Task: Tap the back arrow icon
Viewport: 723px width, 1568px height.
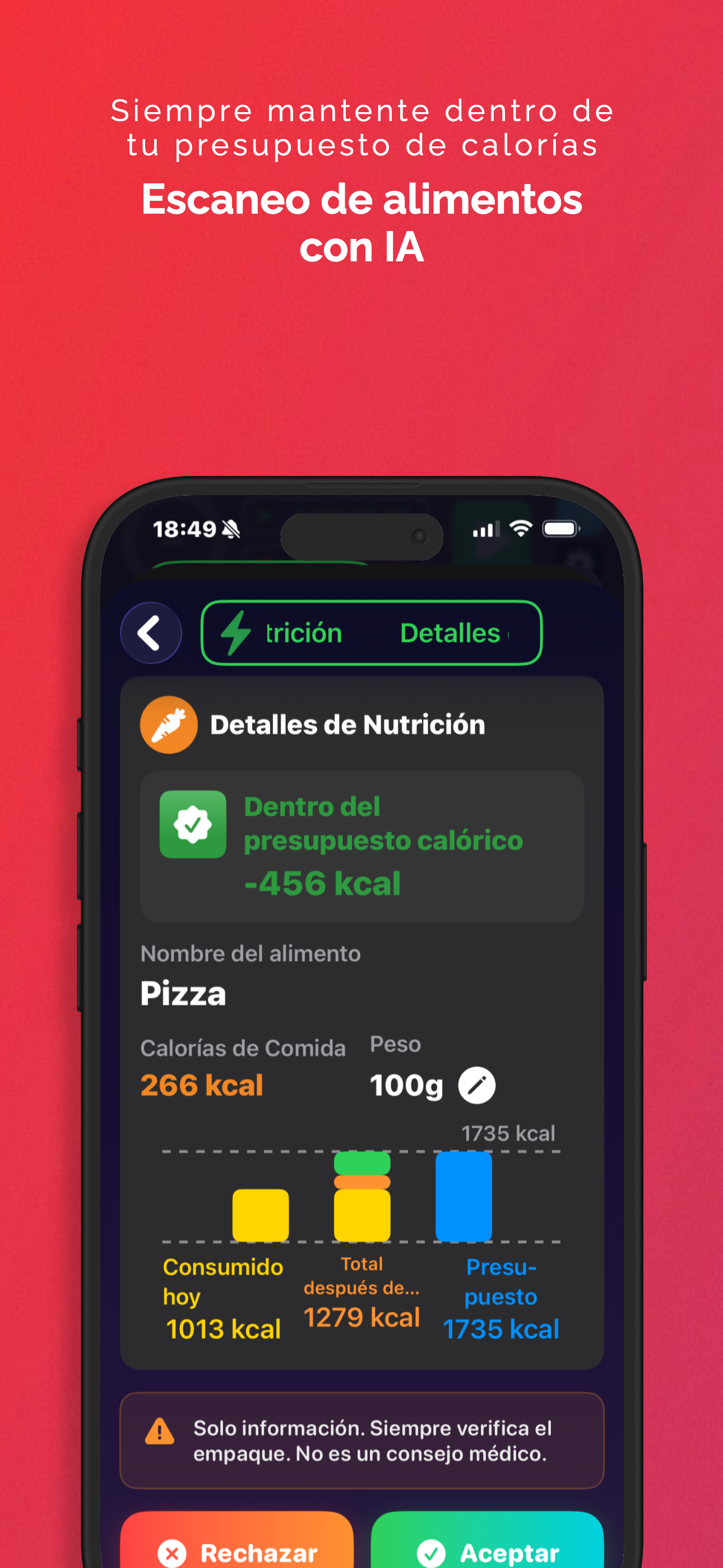Action: click(x=150, y=633)
